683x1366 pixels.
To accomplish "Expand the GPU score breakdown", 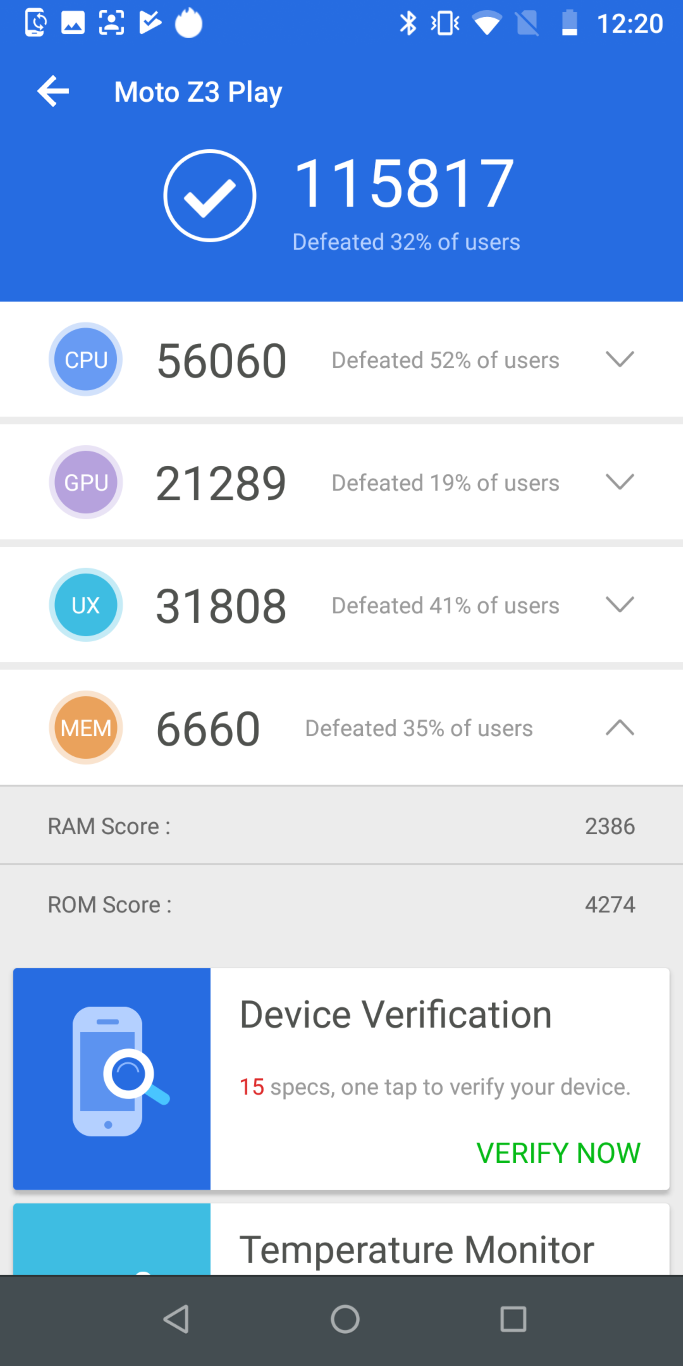I will [620, 482].
